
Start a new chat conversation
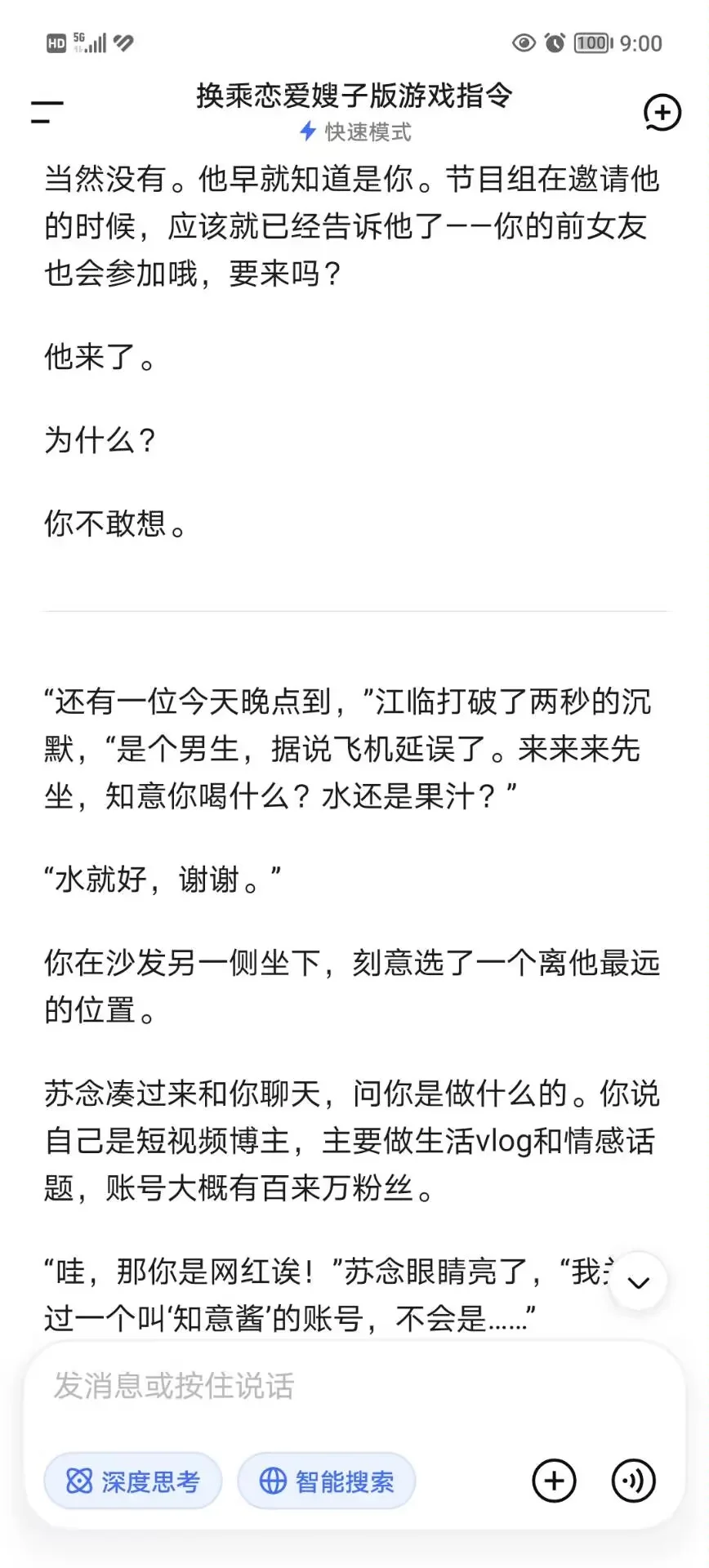tap(662, 113)
